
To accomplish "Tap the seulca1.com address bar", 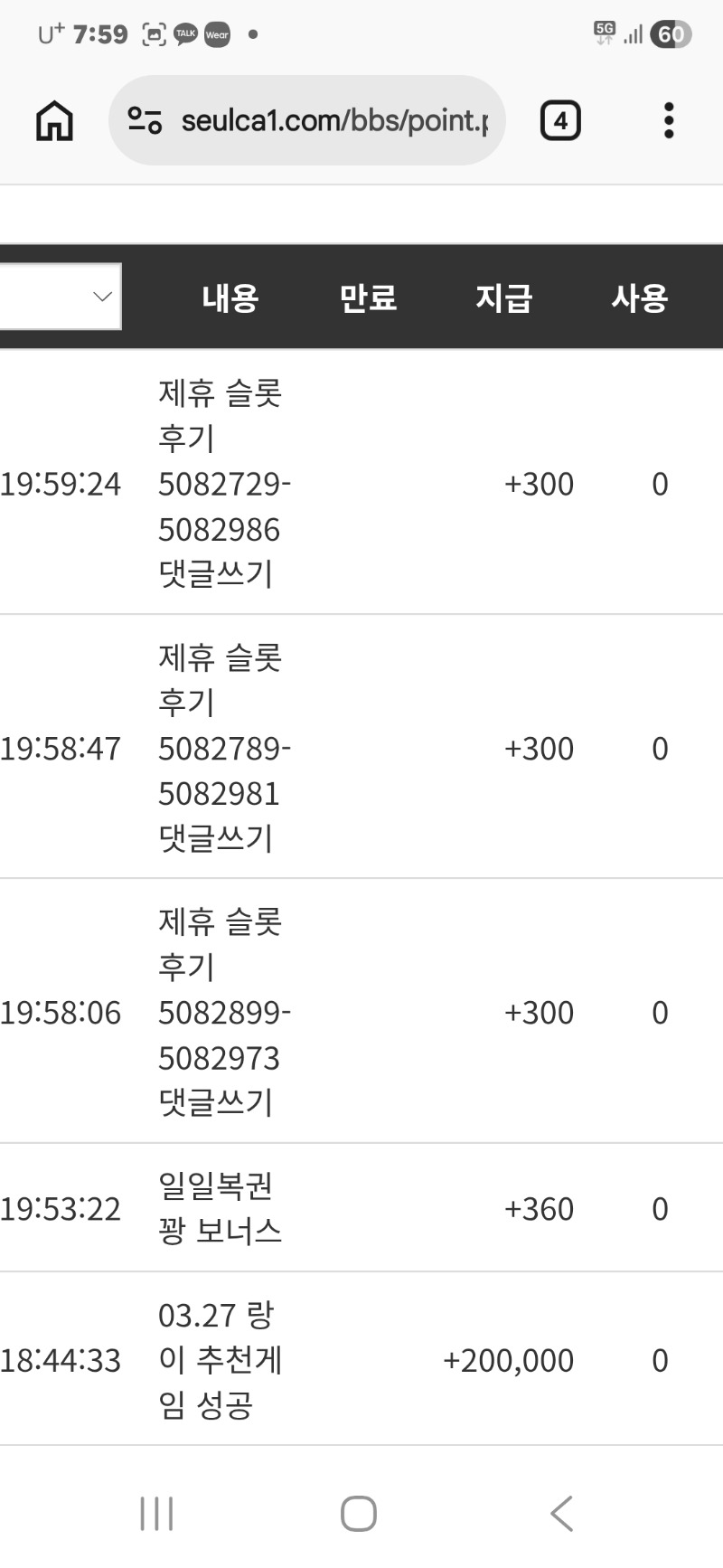I will 306,120.
